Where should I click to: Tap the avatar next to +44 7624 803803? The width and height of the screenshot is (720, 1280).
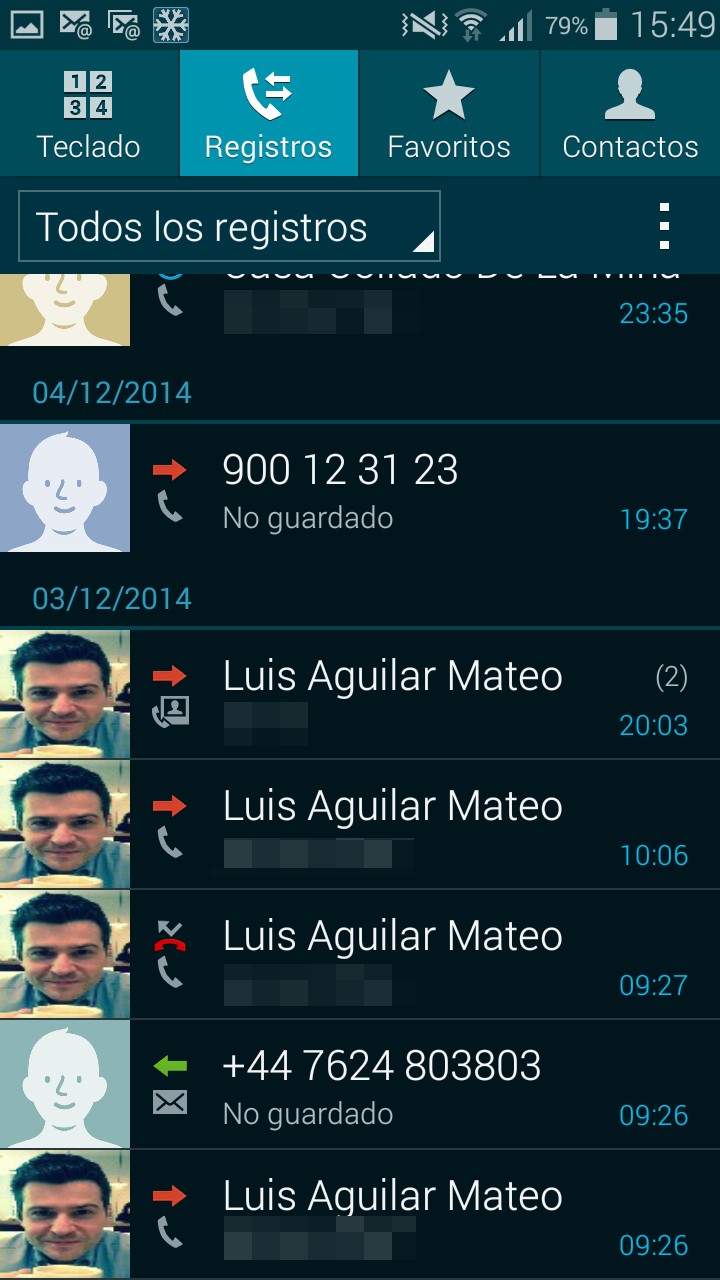click(65, 1085)
